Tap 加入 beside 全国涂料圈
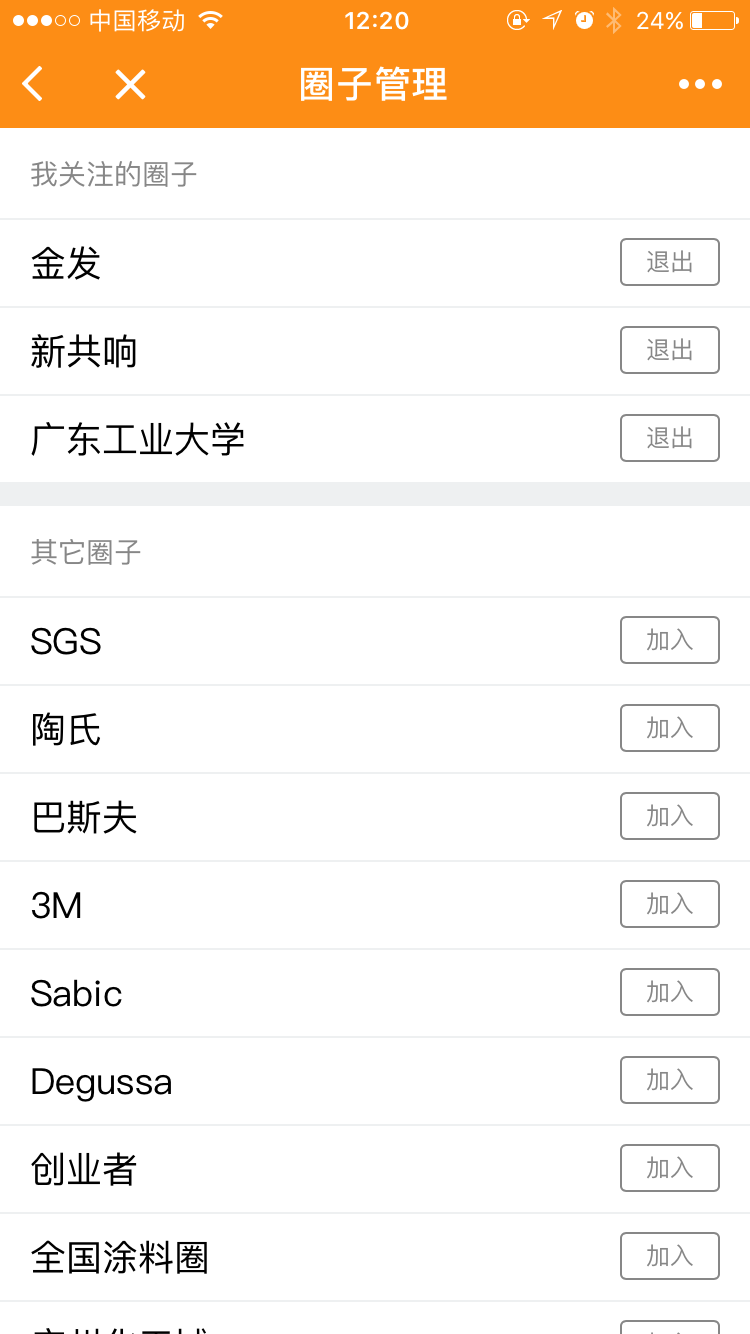 click(670, 1256)
